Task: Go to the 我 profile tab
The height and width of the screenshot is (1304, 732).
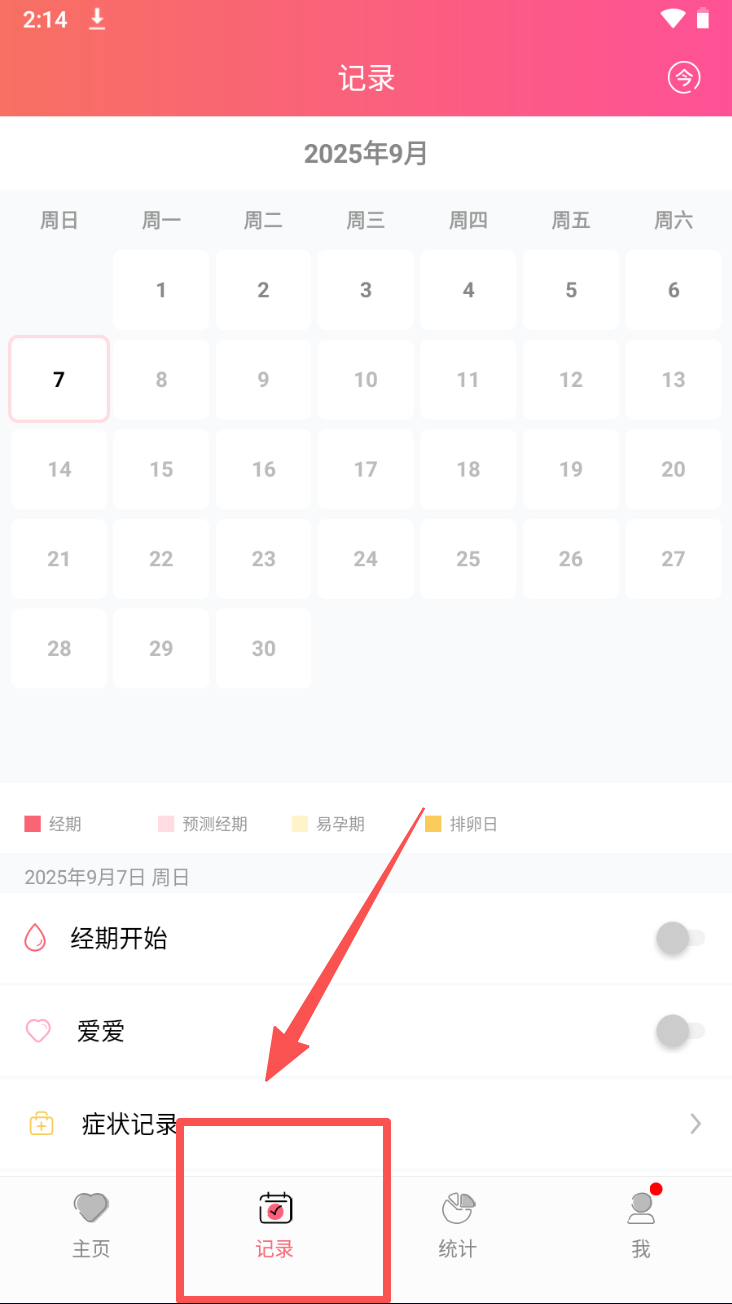Action: (641, 1225)
